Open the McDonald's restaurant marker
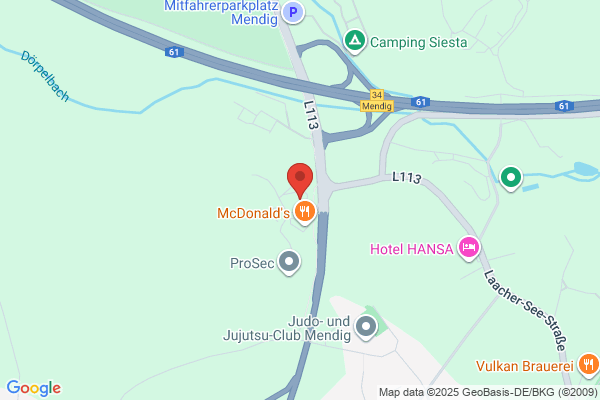Screen dimensions: 600x400 (305, 212)
